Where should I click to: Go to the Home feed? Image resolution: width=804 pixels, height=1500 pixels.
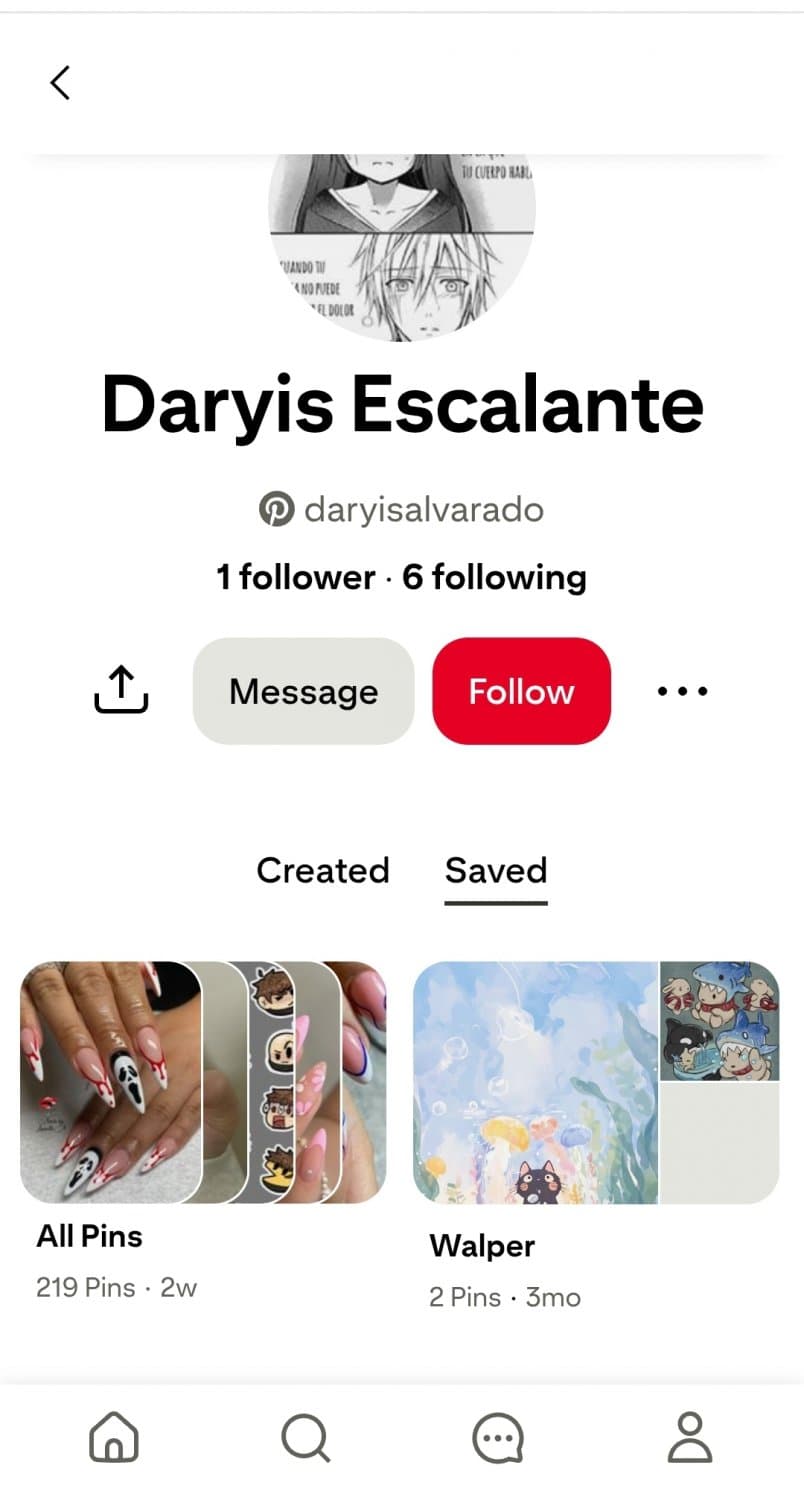coord(114,1438)
